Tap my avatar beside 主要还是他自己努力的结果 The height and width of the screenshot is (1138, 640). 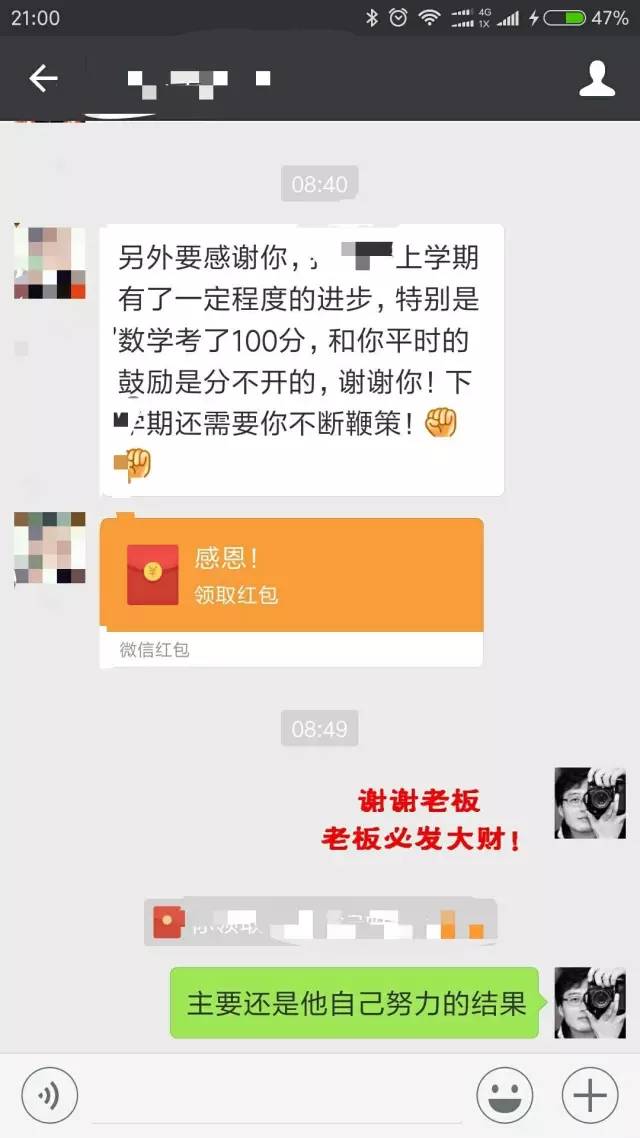point(590,1002)
